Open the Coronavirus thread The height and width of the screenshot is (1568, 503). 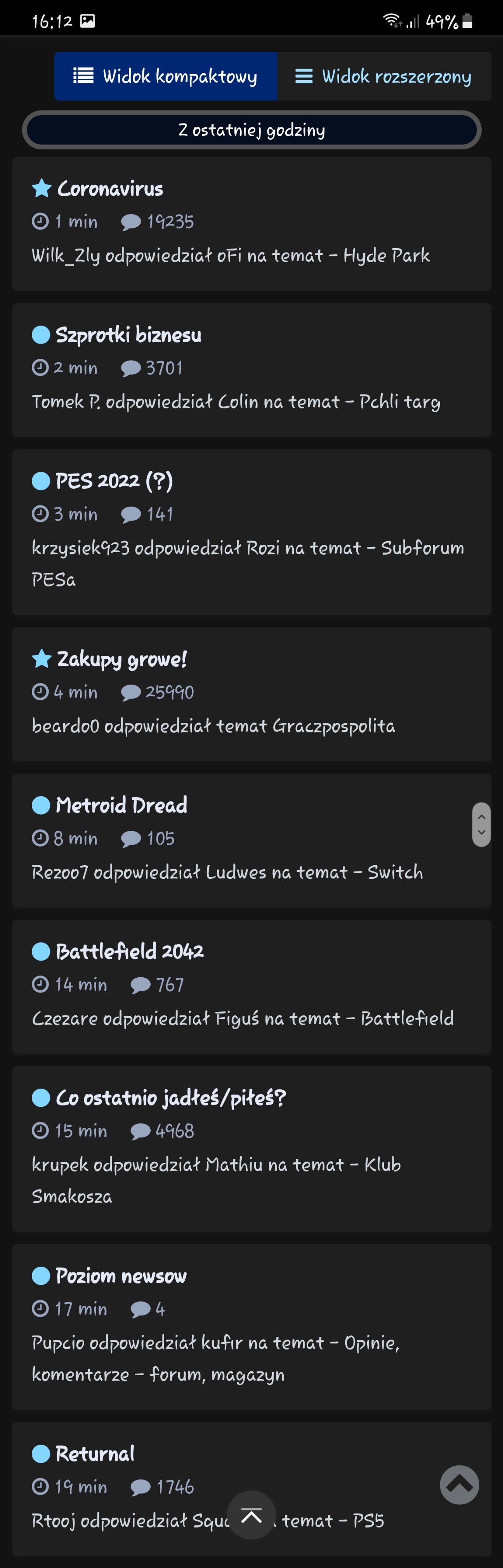(x=110, y=189)
